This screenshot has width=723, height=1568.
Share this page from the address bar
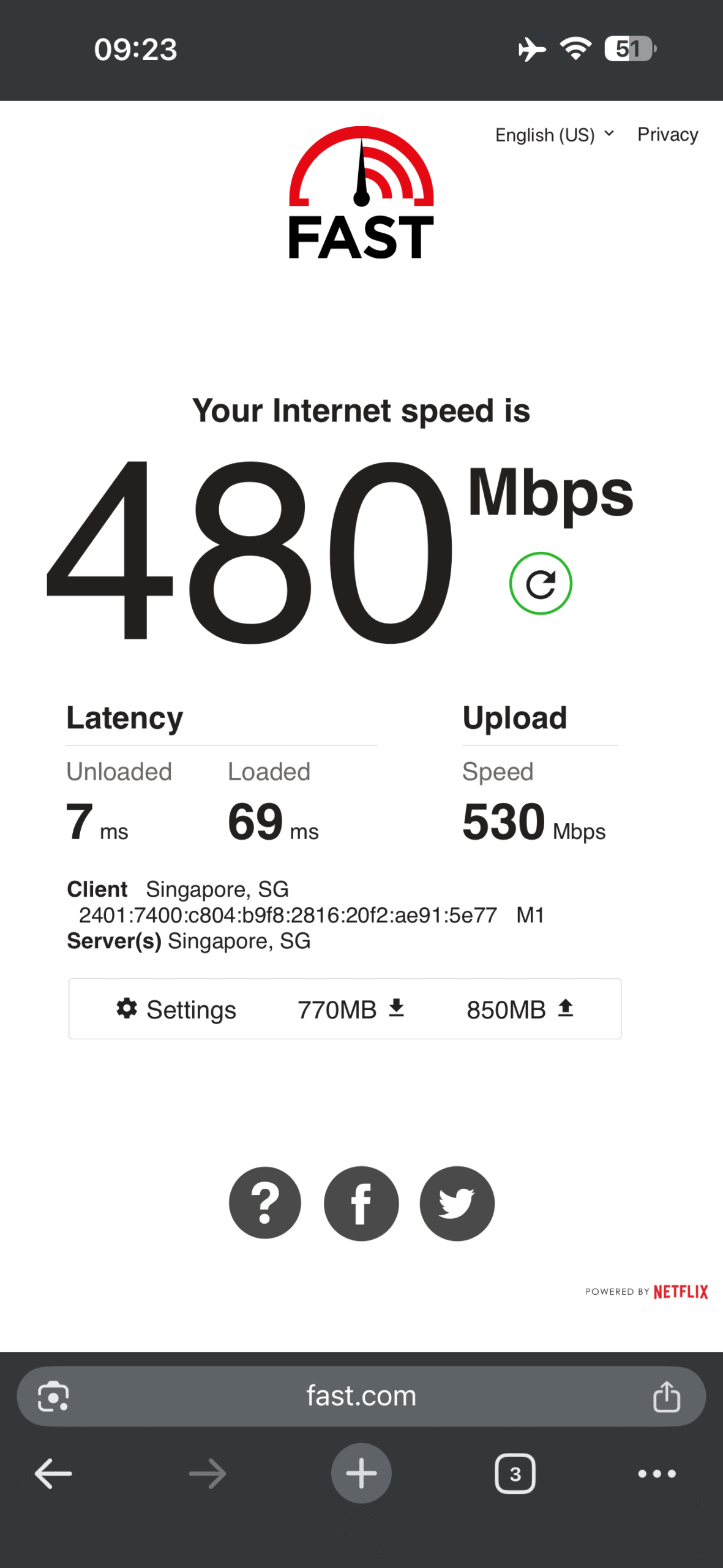(x=667, y=1396)
